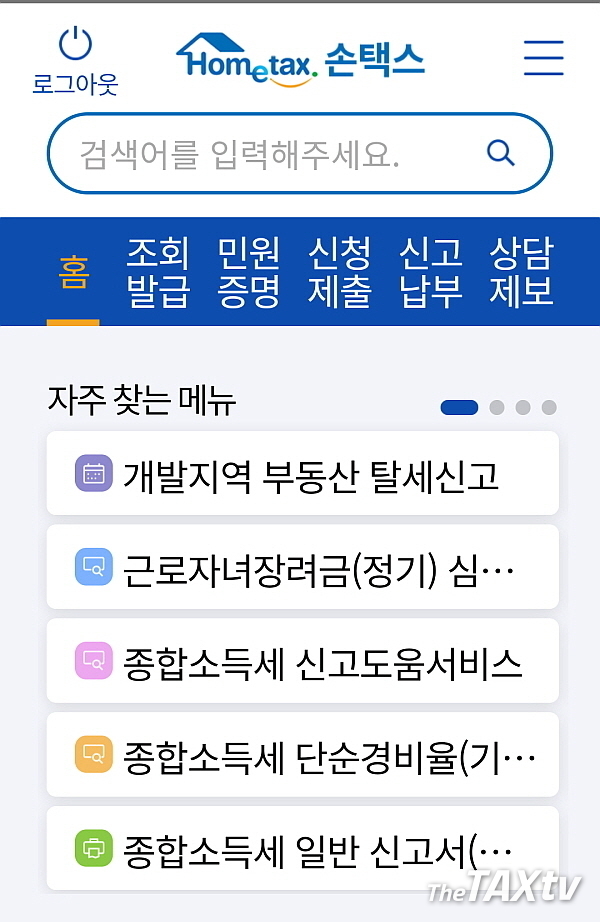Switch to the 상담 제보 tab
600x922 pixels.
pos(521,272)
